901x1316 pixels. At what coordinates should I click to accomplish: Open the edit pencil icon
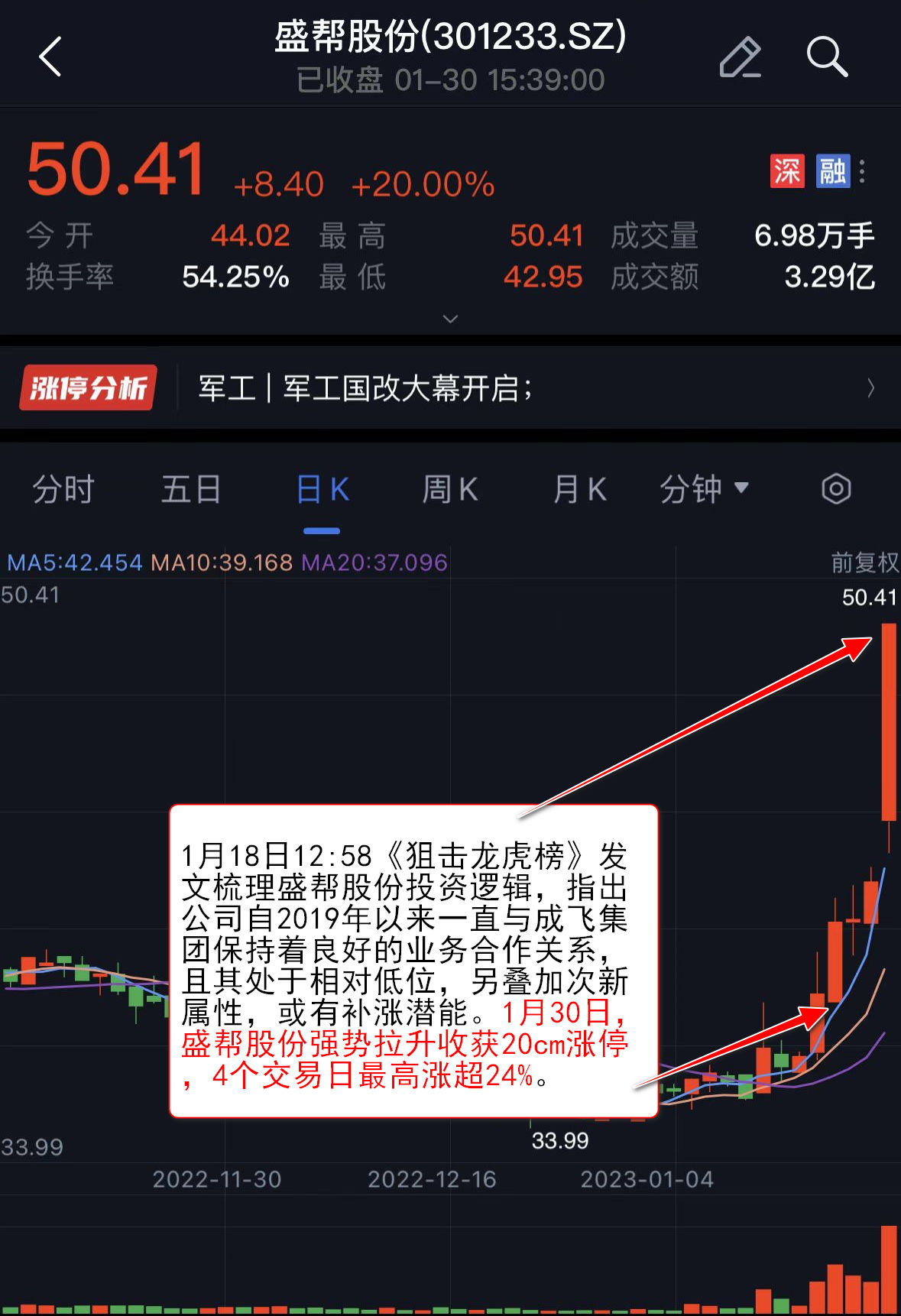(740, 57)
